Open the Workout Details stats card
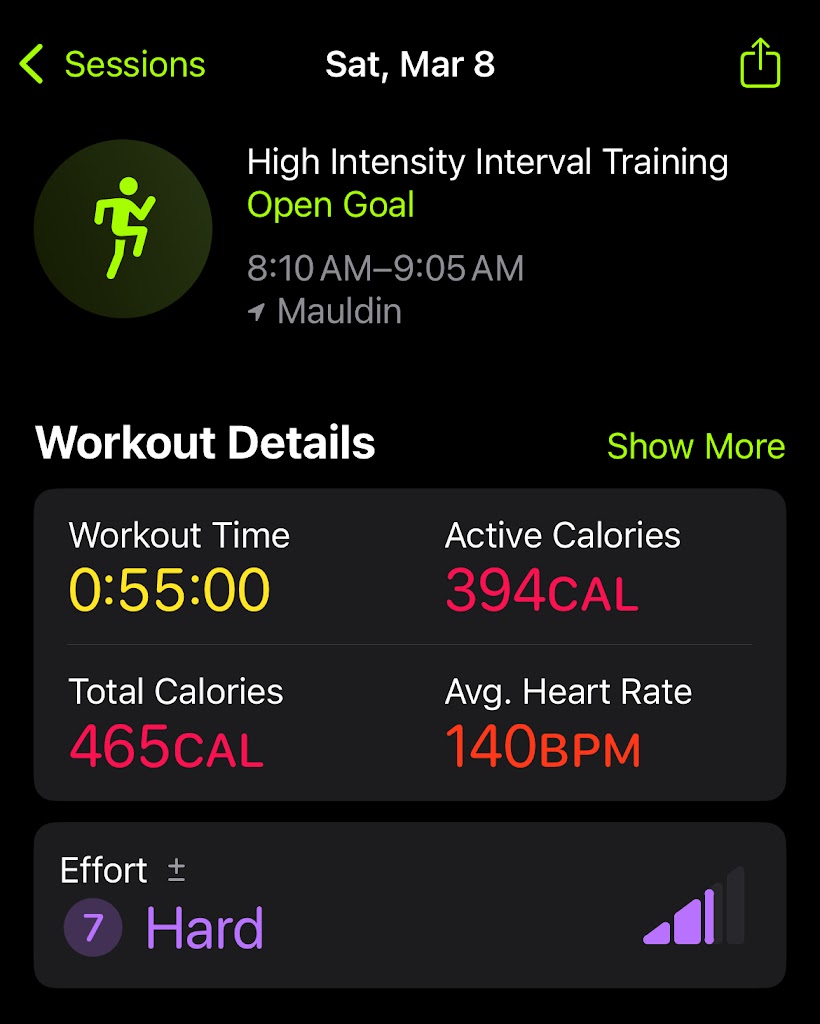Viewport: 820px width, 1024px height. (x=410, y=644)
